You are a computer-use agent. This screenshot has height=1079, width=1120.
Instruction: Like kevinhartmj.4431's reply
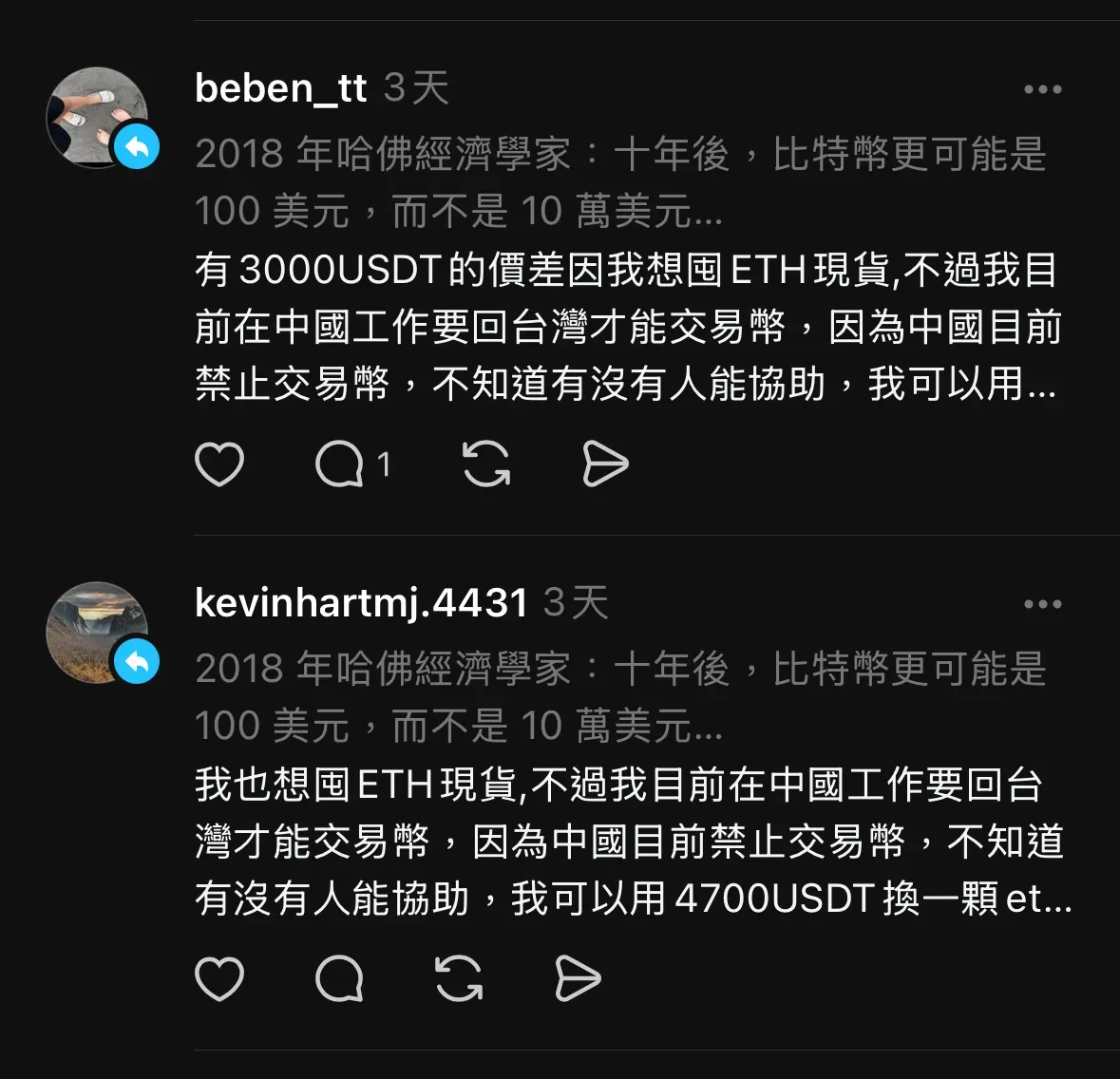(219, 979)
